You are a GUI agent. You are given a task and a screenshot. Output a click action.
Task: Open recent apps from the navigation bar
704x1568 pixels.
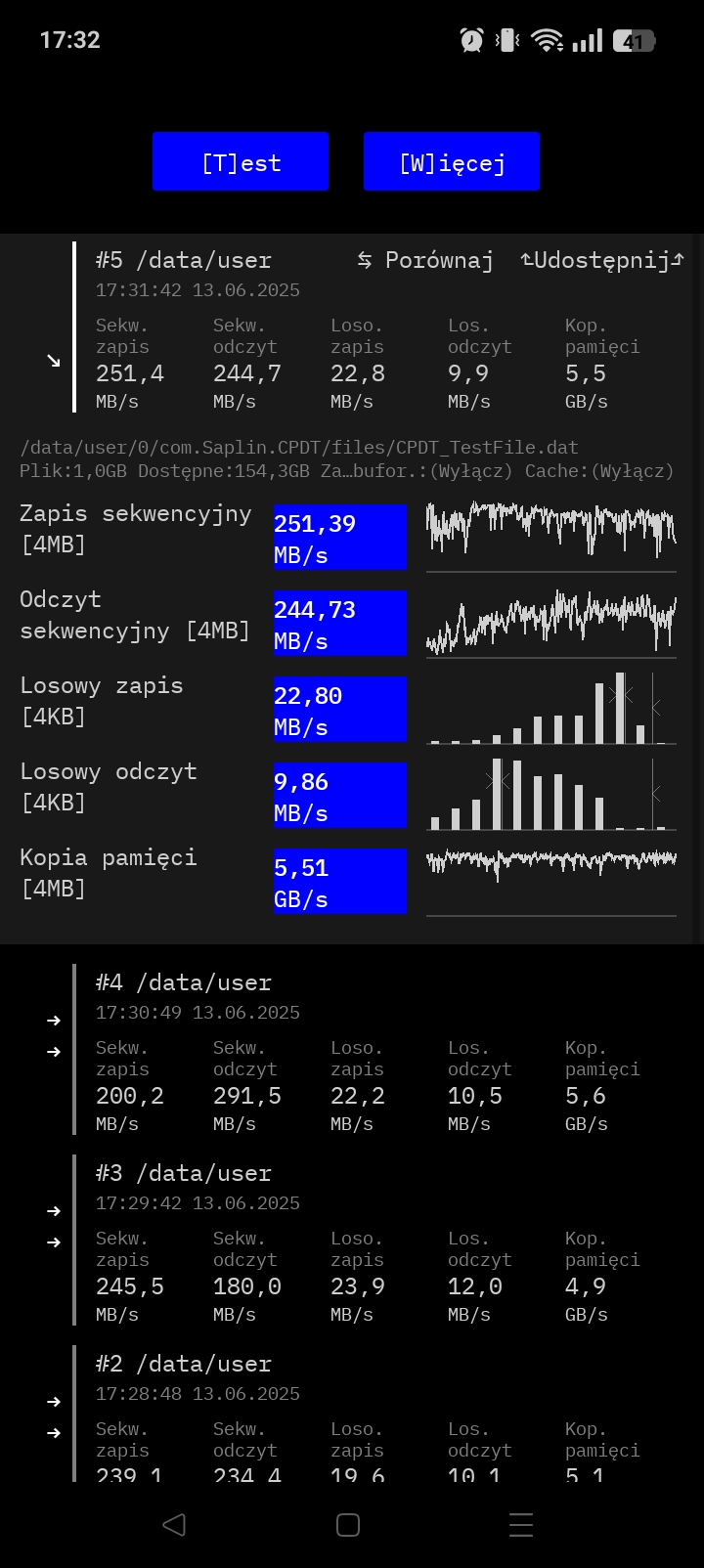[x=521, y=1525]
